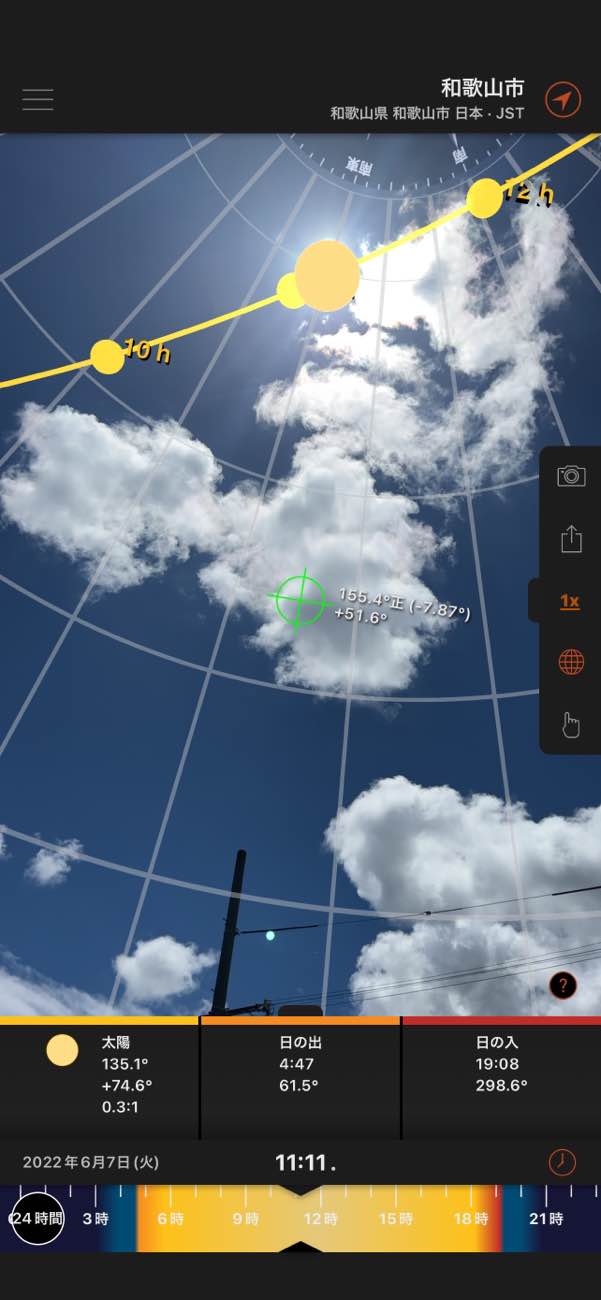Image resolution: width=601 pixels, height=1300 pixels.
Task: Tap the date 2022年6月7日
Action: [91, 1163]
